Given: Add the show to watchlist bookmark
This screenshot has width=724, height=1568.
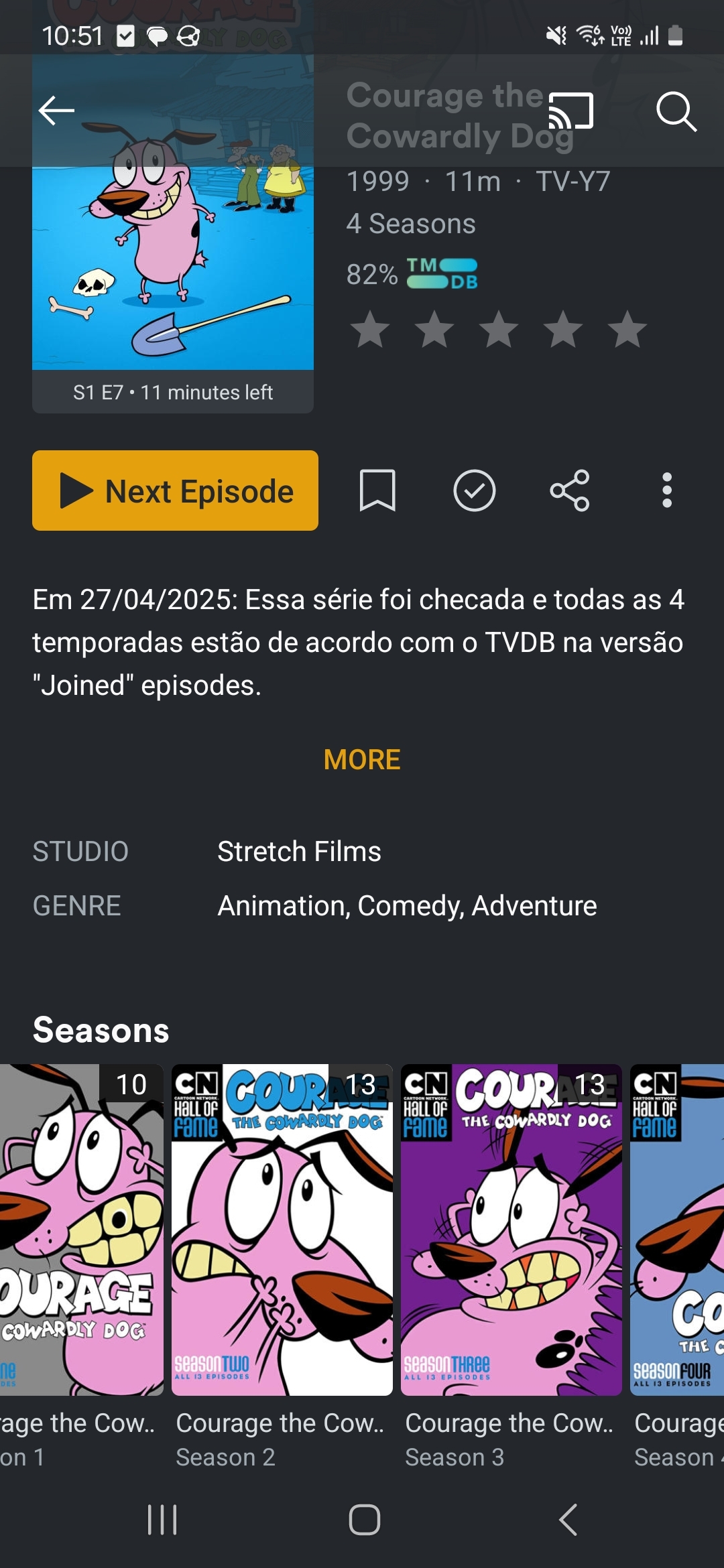Looking at the screenshot, I should tap(377, 491).
